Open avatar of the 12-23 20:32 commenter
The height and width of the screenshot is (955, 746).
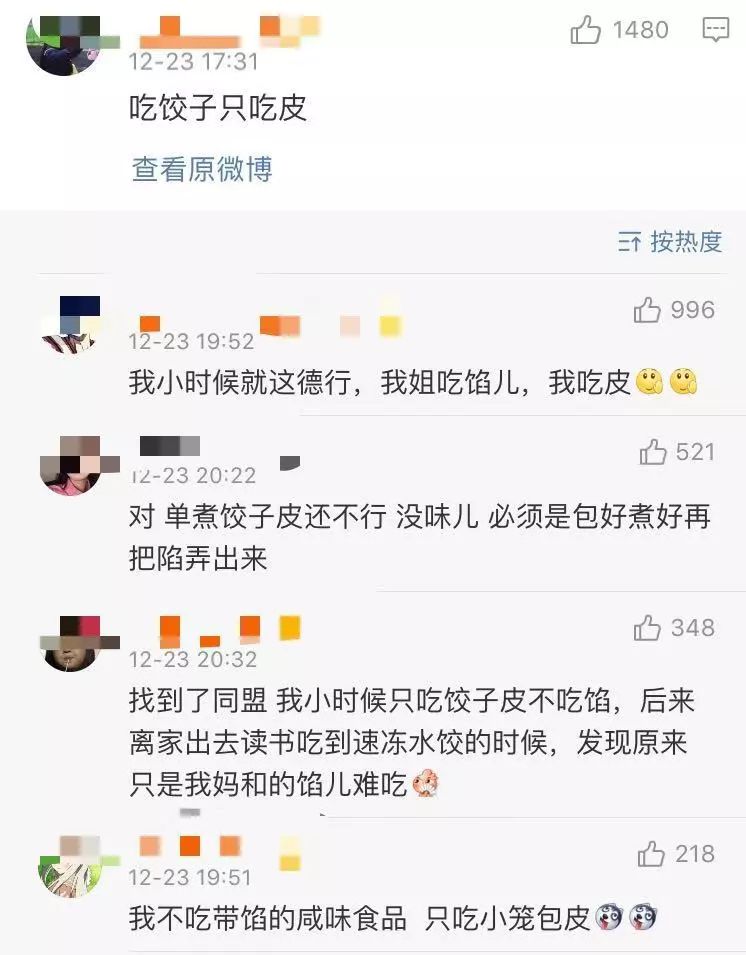(70, 643)
